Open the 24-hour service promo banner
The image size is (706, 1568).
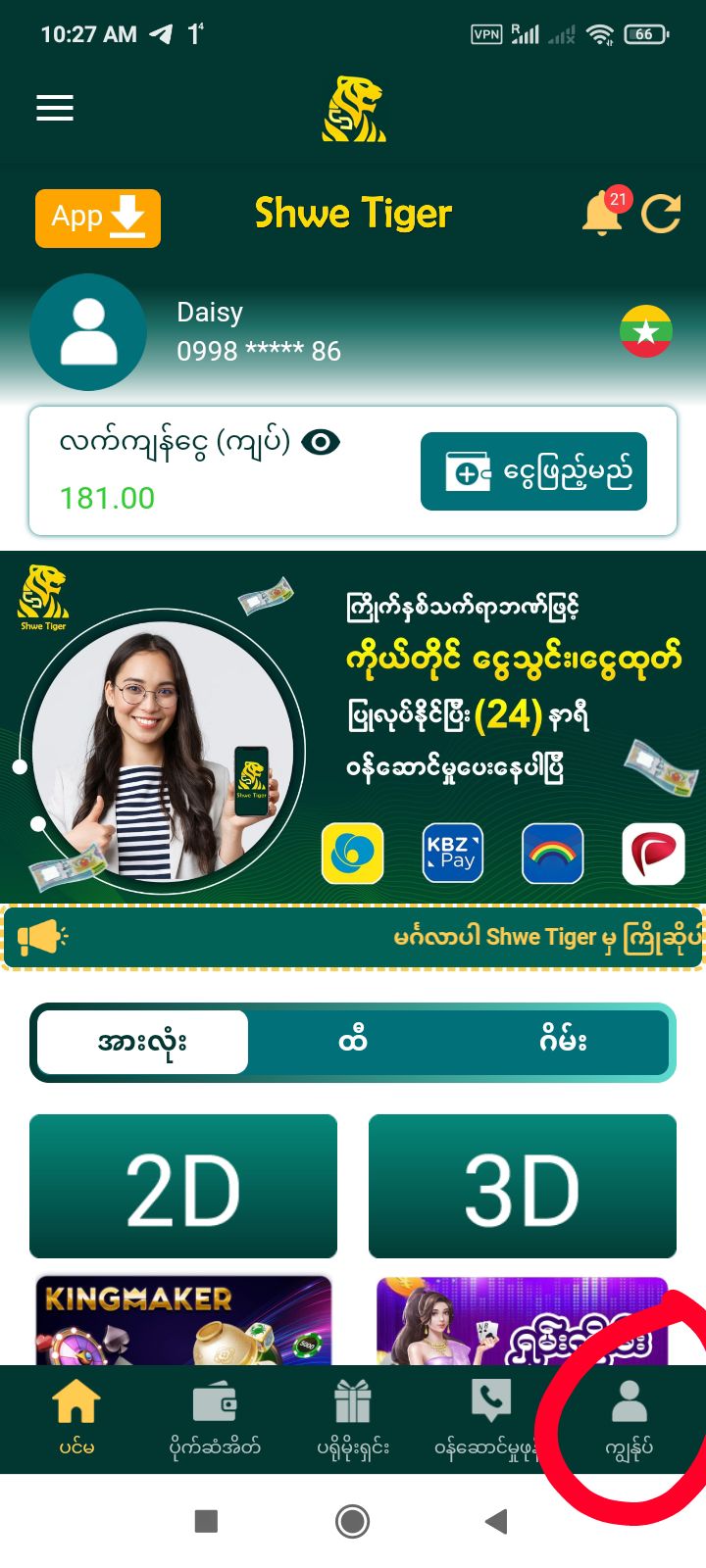pyautogui.click(x=353, y=725)
